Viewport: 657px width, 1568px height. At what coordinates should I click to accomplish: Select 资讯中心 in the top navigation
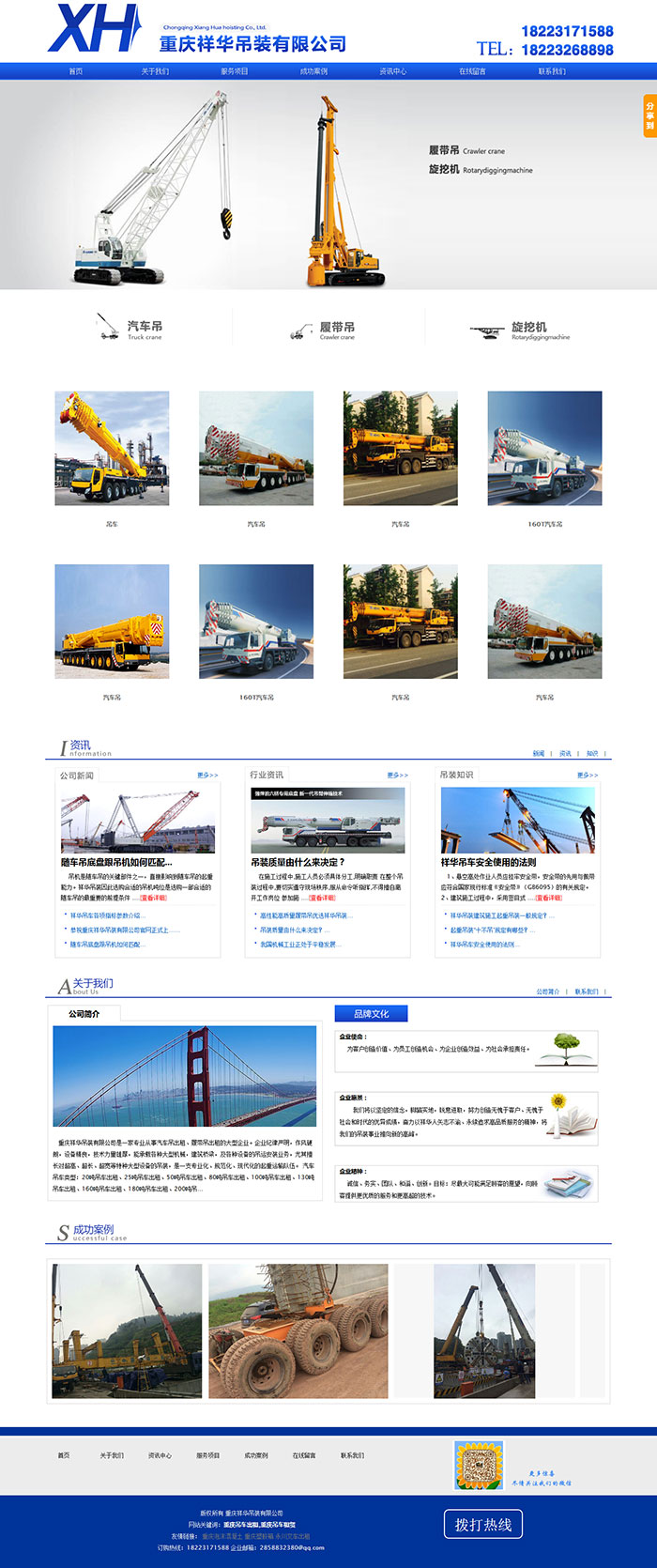[392, 71]
